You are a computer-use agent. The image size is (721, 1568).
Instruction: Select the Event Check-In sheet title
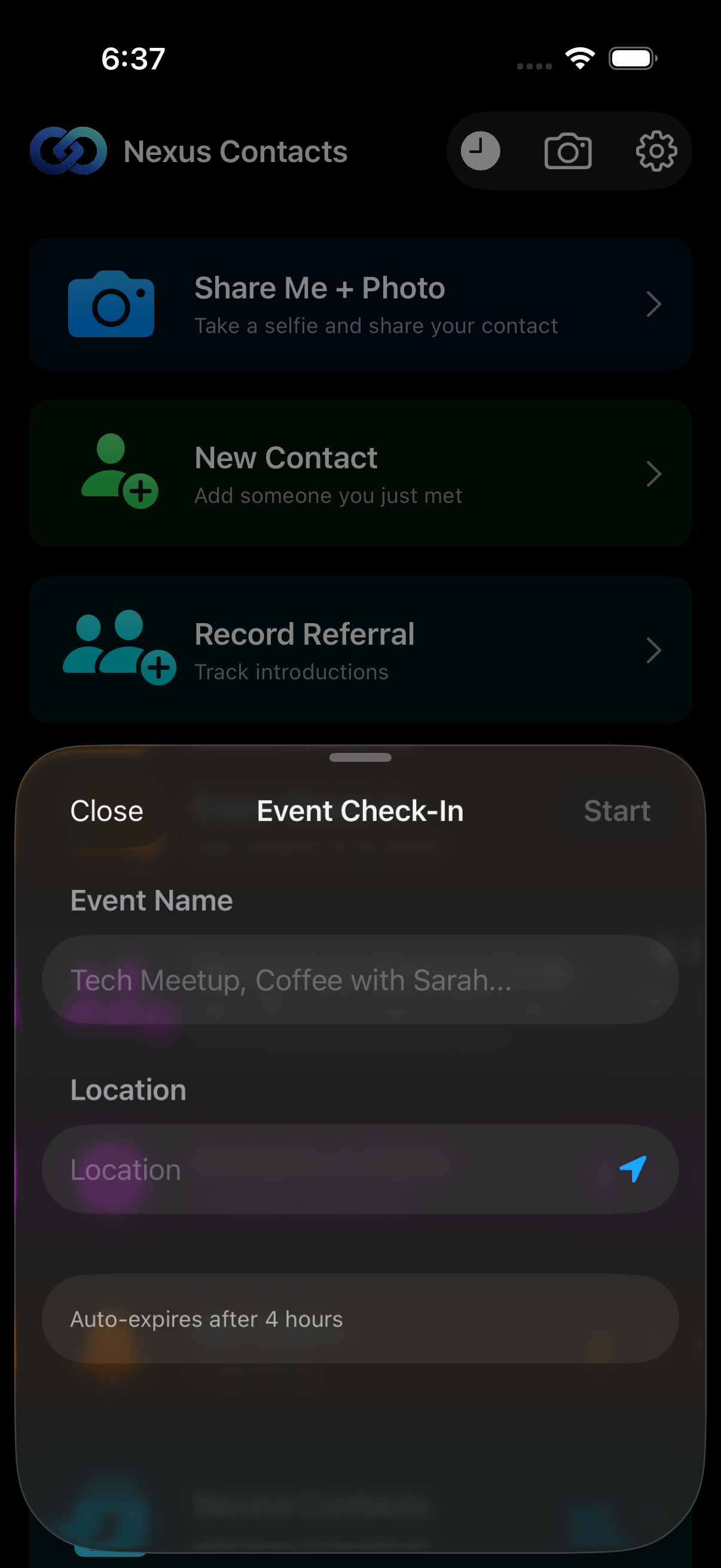[359, 812]
